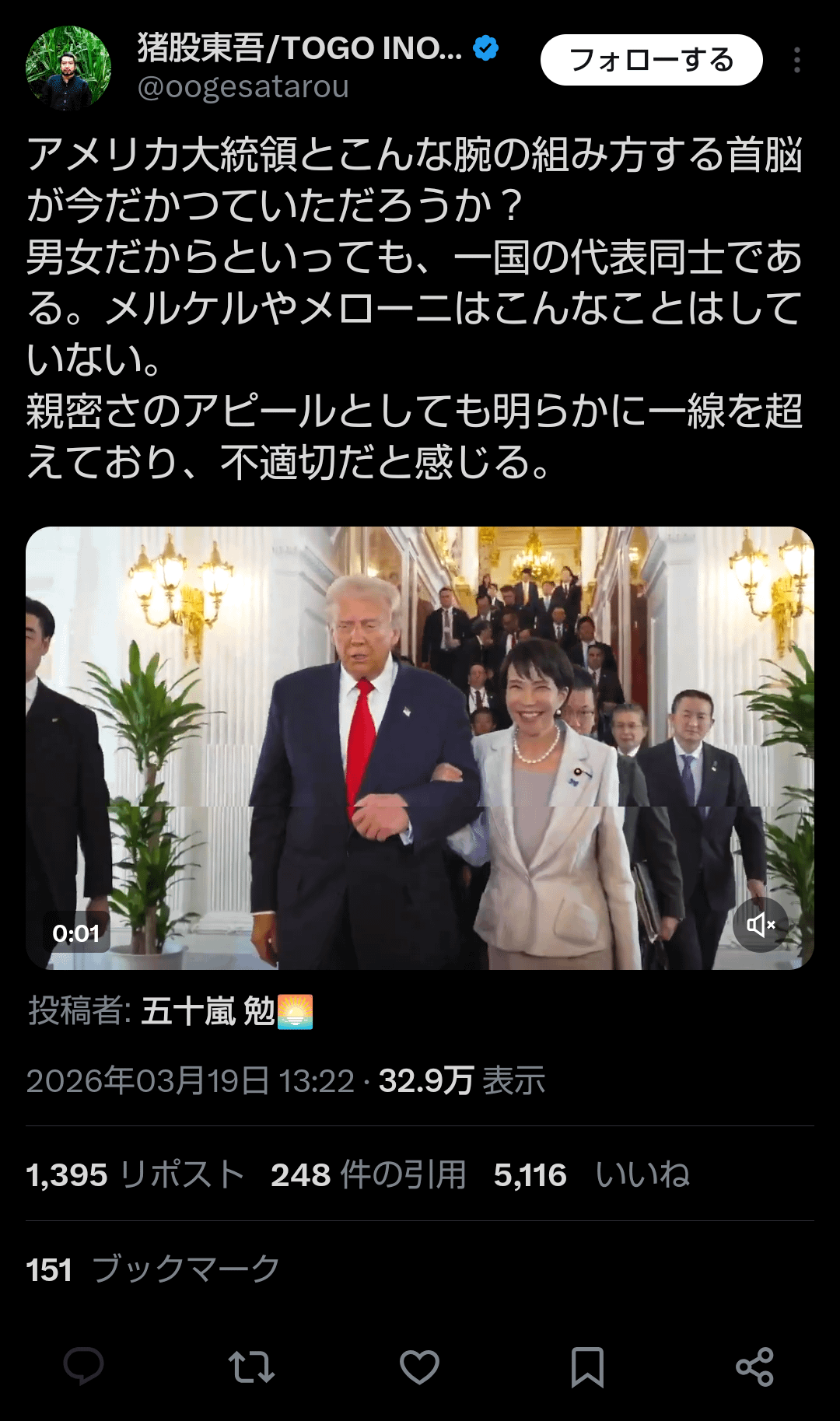The height and width of the screenshot is (1421, 840).
Task: Open the three-dot overflow menu
Action: (x=797, y=60)
